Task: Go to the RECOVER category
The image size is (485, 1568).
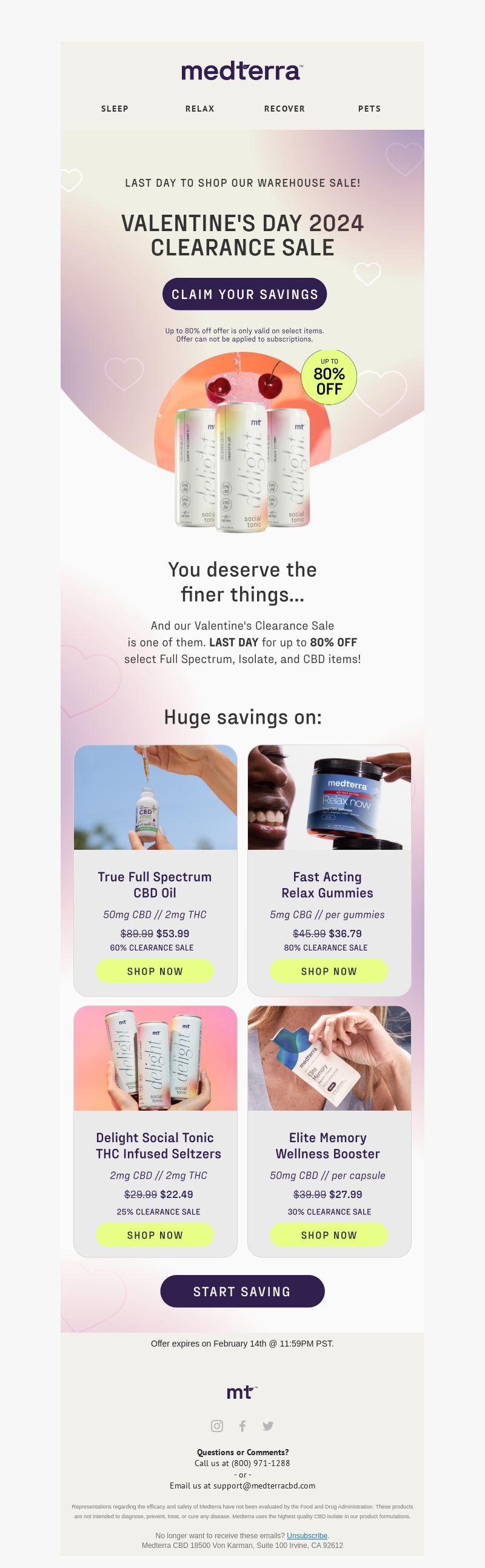Action: click(284, 109)
